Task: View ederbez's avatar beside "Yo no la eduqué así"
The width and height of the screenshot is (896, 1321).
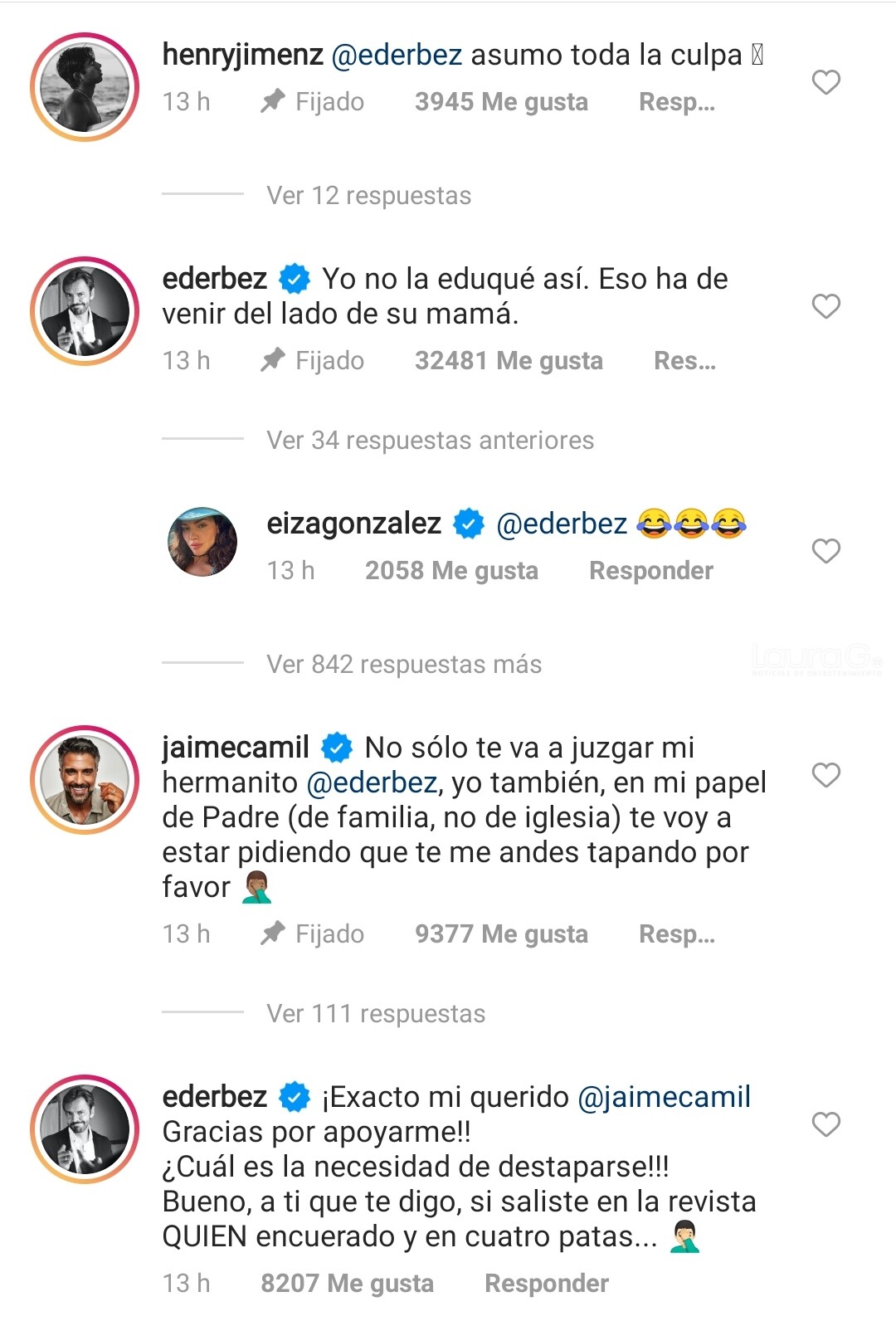Action: pos(85,311)
